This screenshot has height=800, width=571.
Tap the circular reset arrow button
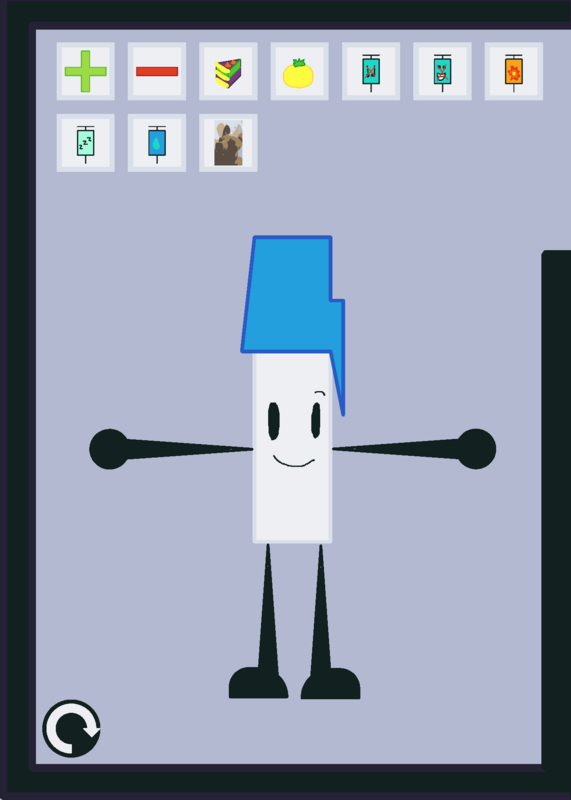[71, 729]
